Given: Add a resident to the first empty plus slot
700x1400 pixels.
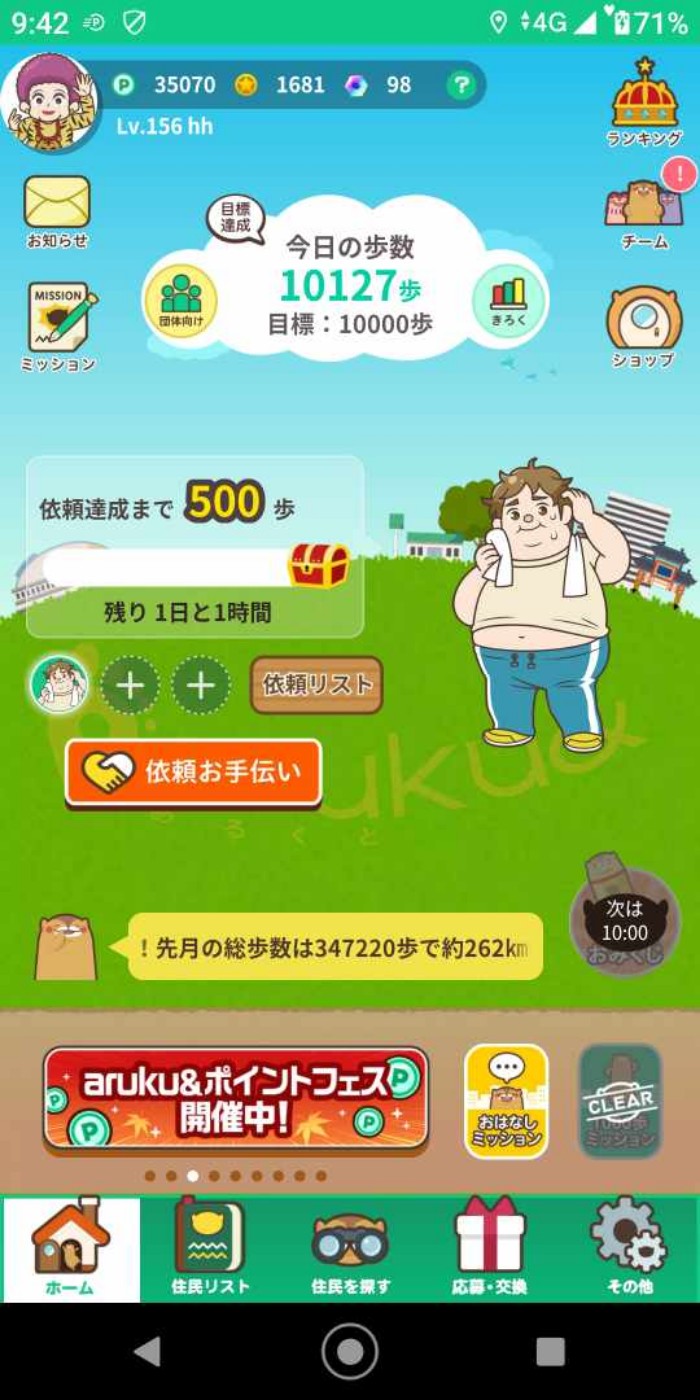Looking at the screenshot, I should (x=130, y=686).
